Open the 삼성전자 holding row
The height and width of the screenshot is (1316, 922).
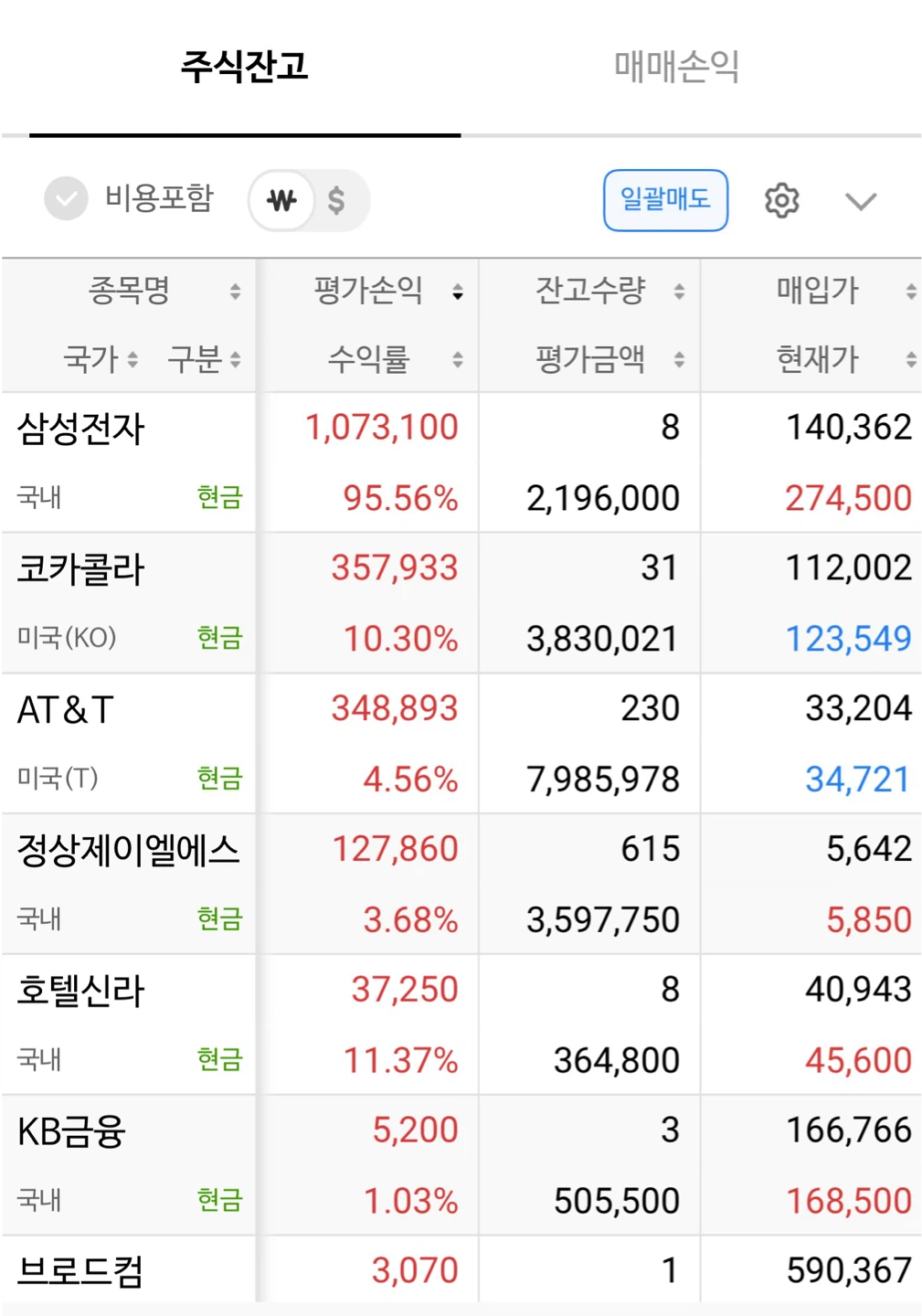[461, 462]
